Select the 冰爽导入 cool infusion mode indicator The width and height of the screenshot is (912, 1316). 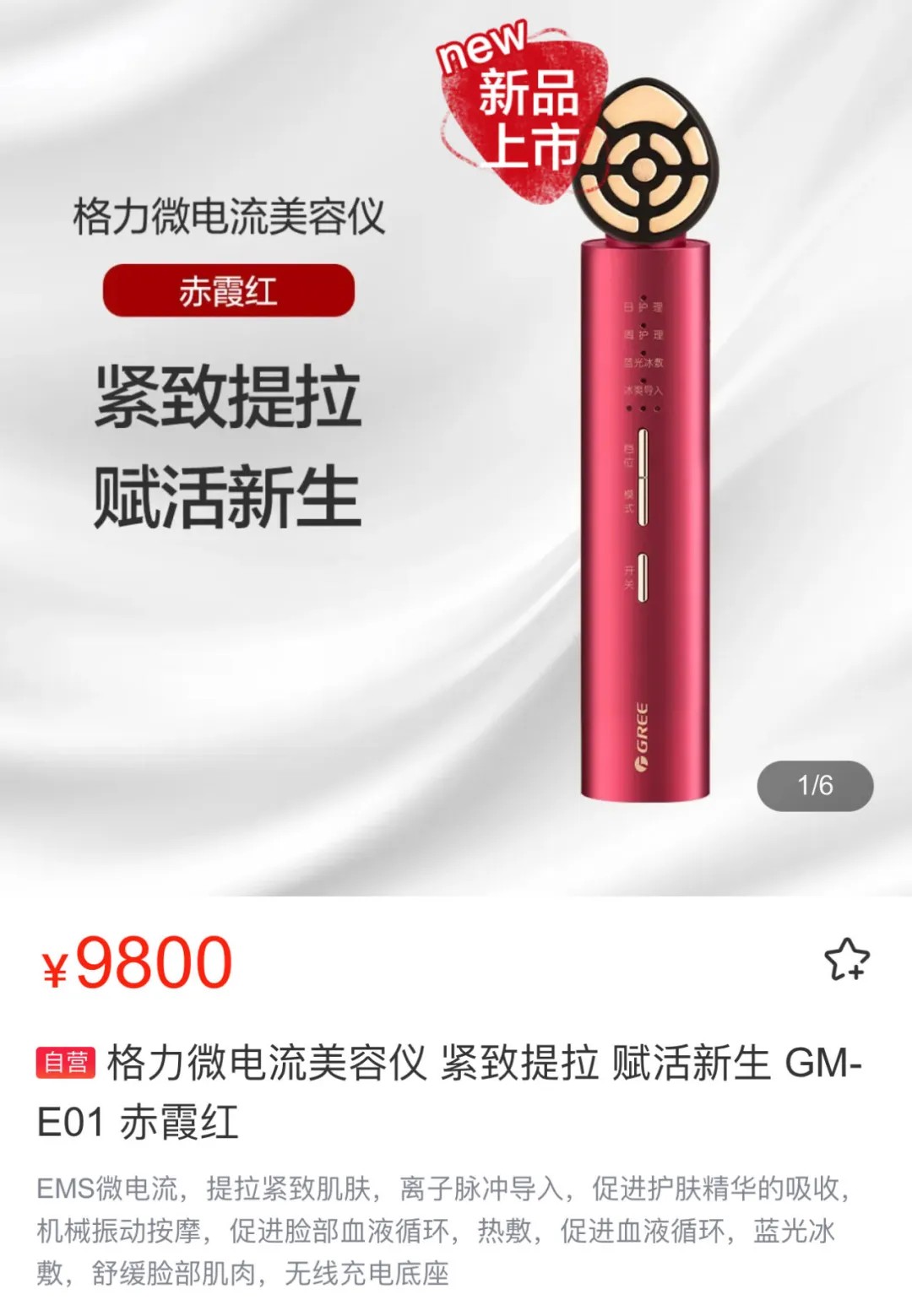pos(643,390)
